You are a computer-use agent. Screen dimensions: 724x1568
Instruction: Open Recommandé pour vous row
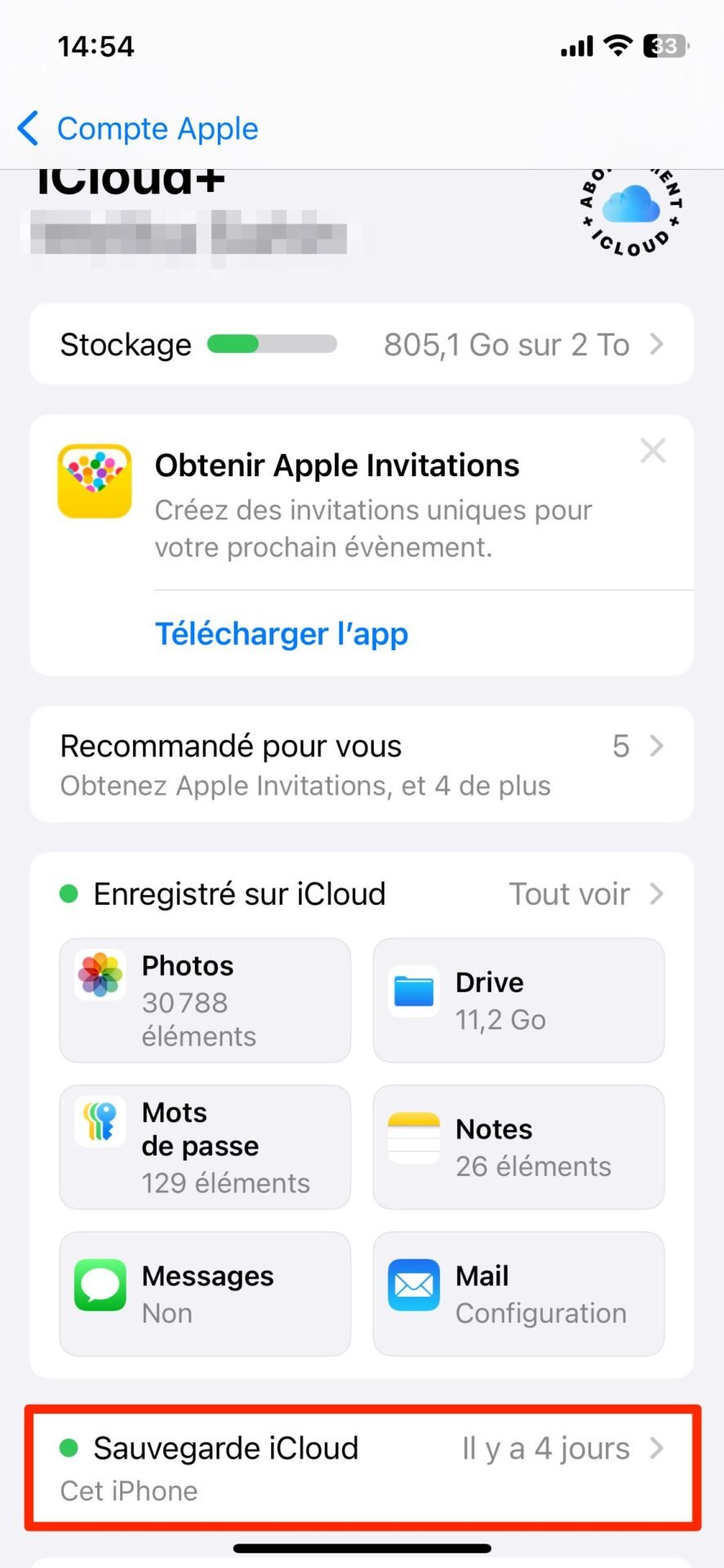[x=362, y=764]
